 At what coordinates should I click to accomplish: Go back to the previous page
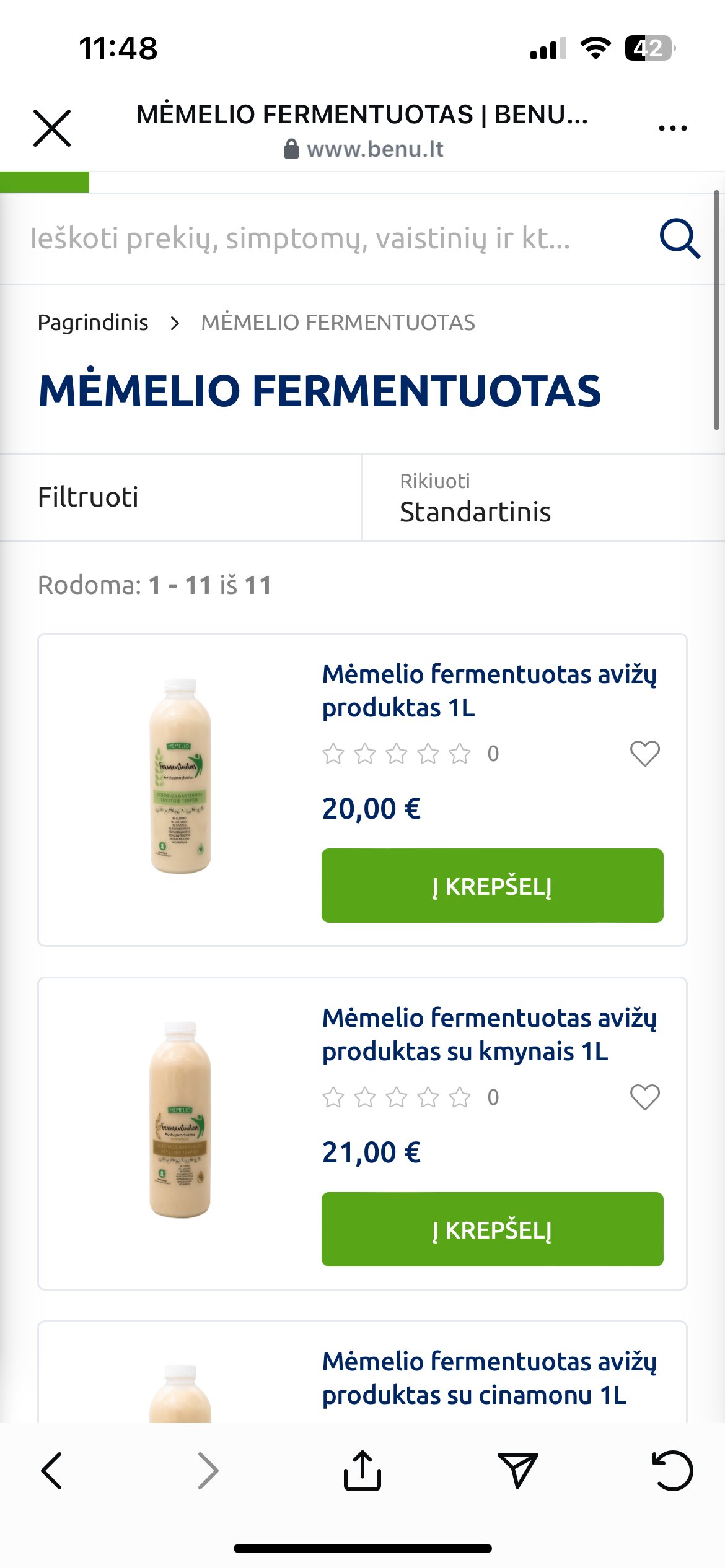pos(52,1470)
